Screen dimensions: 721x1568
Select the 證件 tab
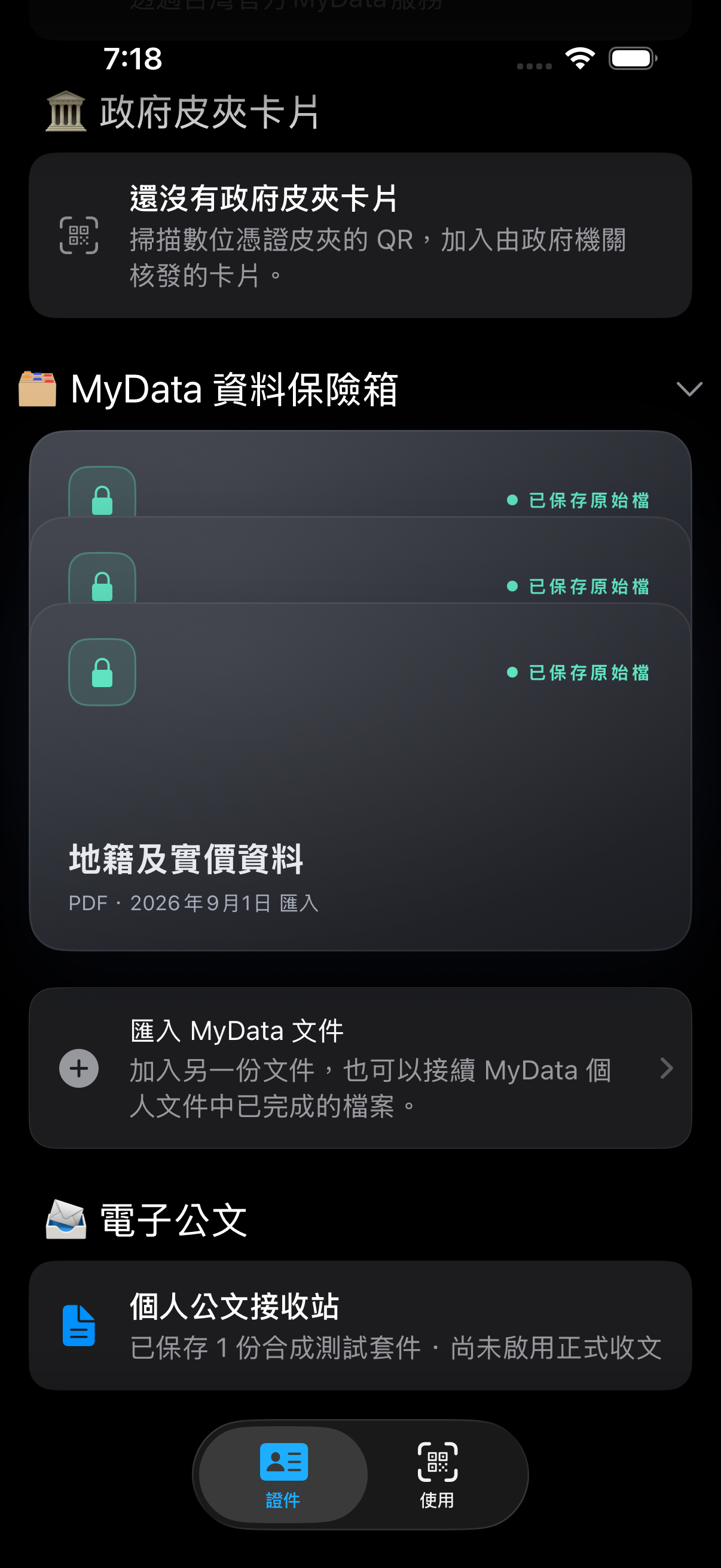click(283, 1475)
